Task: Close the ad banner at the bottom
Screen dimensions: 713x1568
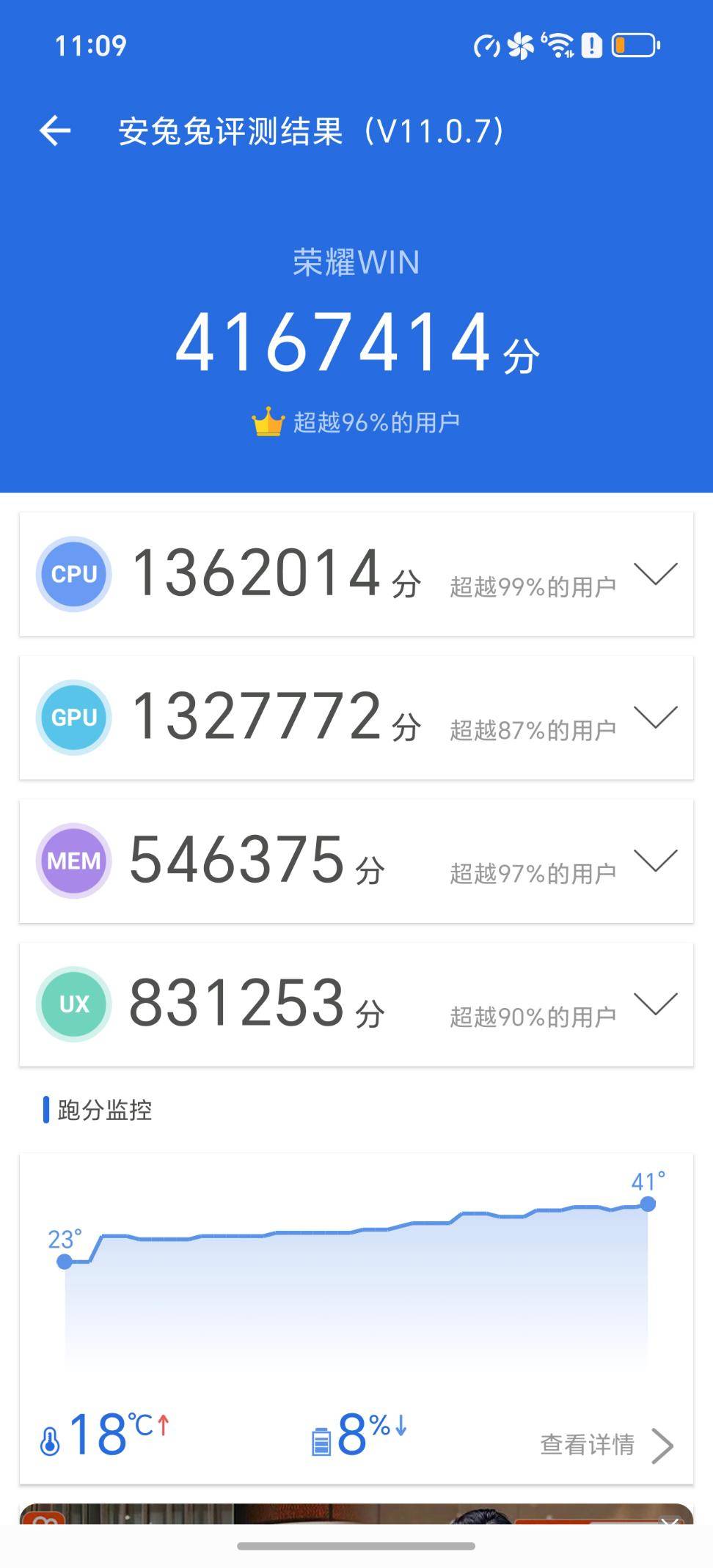Action: [670, 1520]
